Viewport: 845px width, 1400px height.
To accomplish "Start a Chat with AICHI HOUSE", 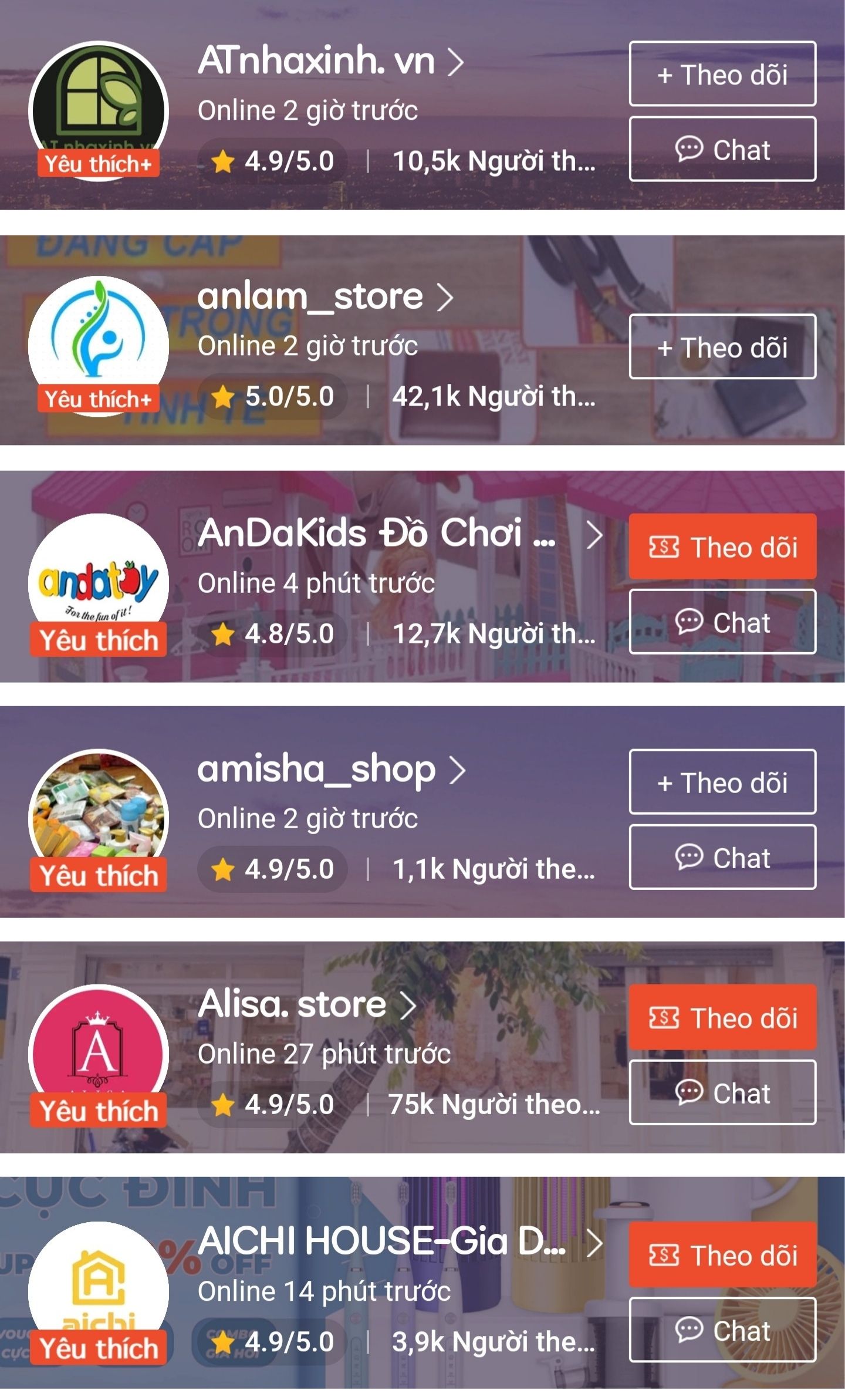I will coord(722,1330).
